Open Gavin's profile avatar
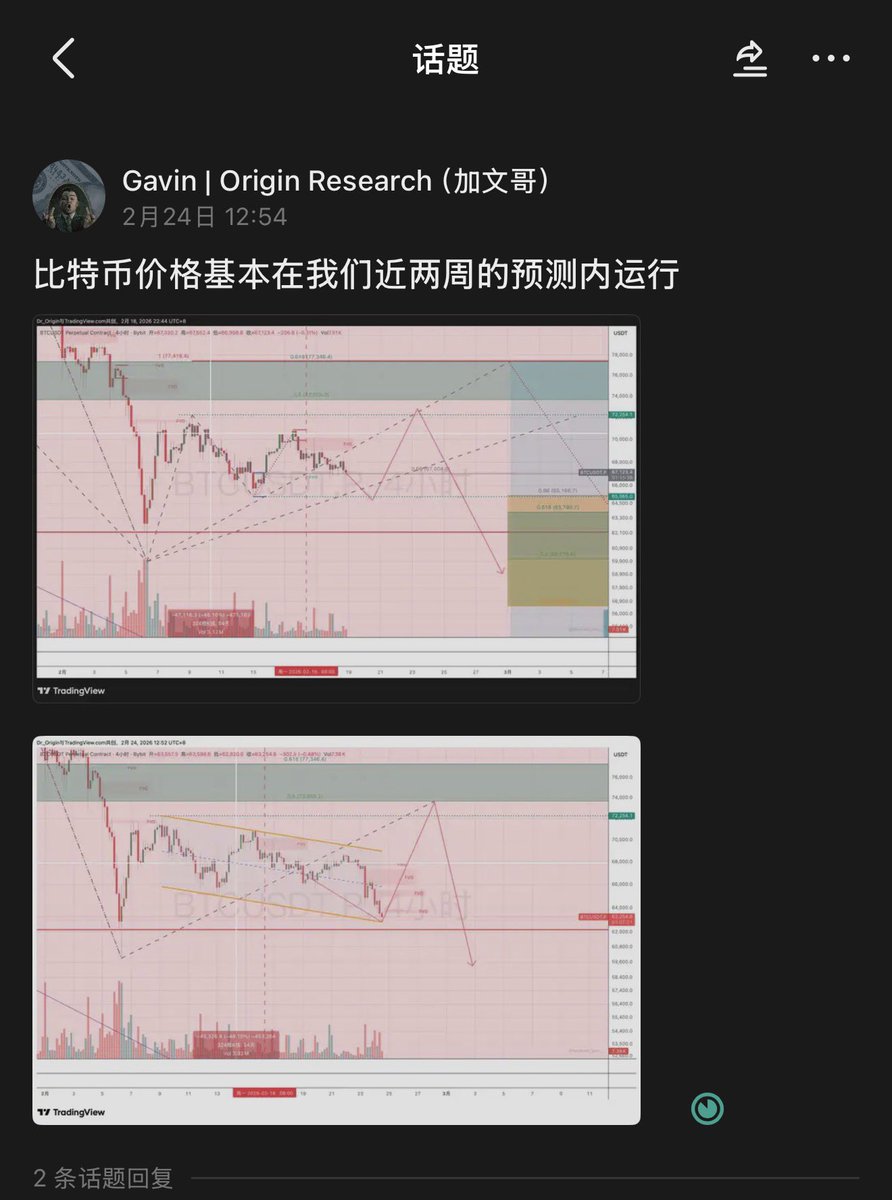The height and width of the screenshot is (1200, 892). pyautogui.click(x=69, y=195)
